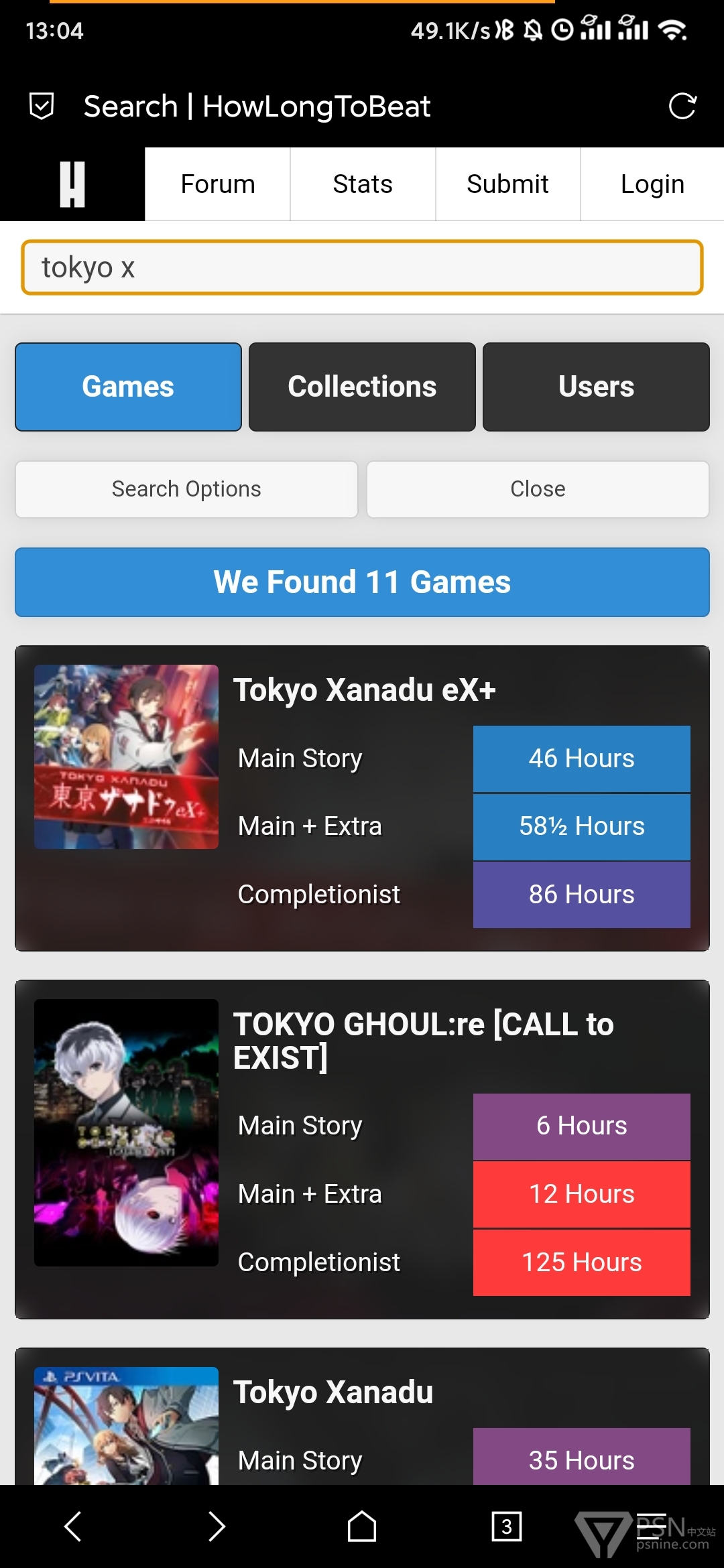Open TOKYO GHOUL:re [CALL to EXIST] title link

click(422, 1041)
